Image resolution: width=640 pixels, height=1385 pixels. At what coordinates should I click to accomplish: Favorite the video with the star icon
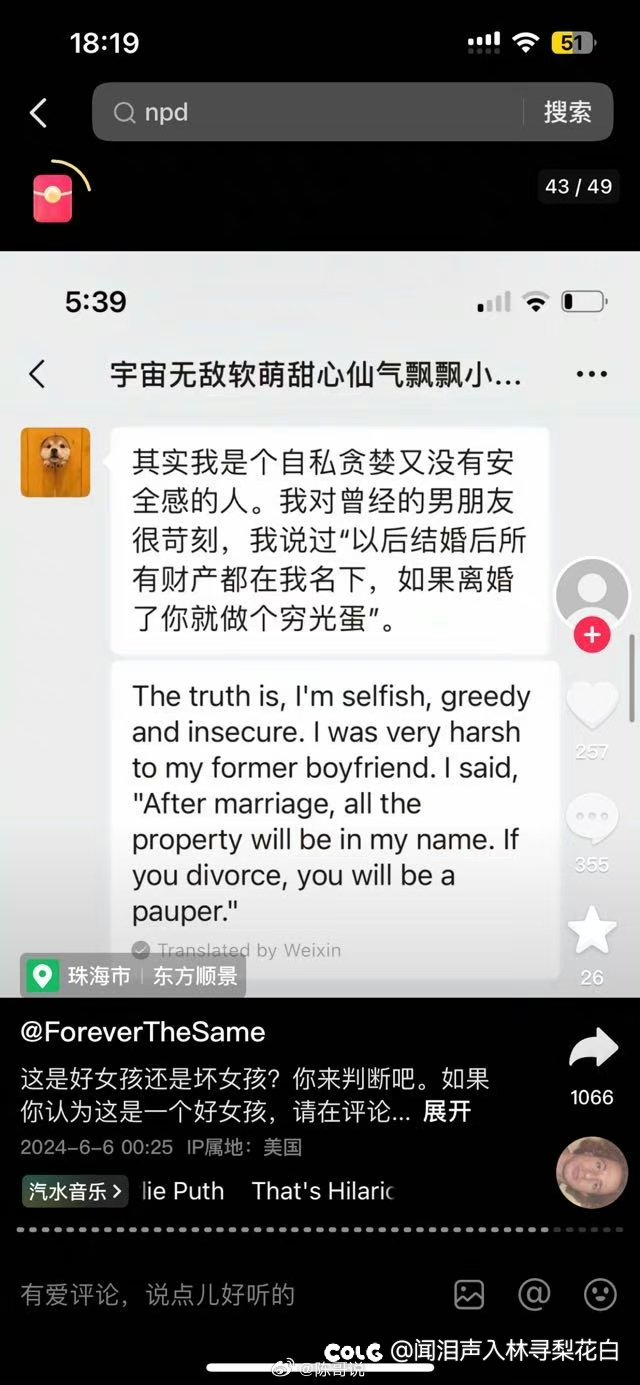592,932
